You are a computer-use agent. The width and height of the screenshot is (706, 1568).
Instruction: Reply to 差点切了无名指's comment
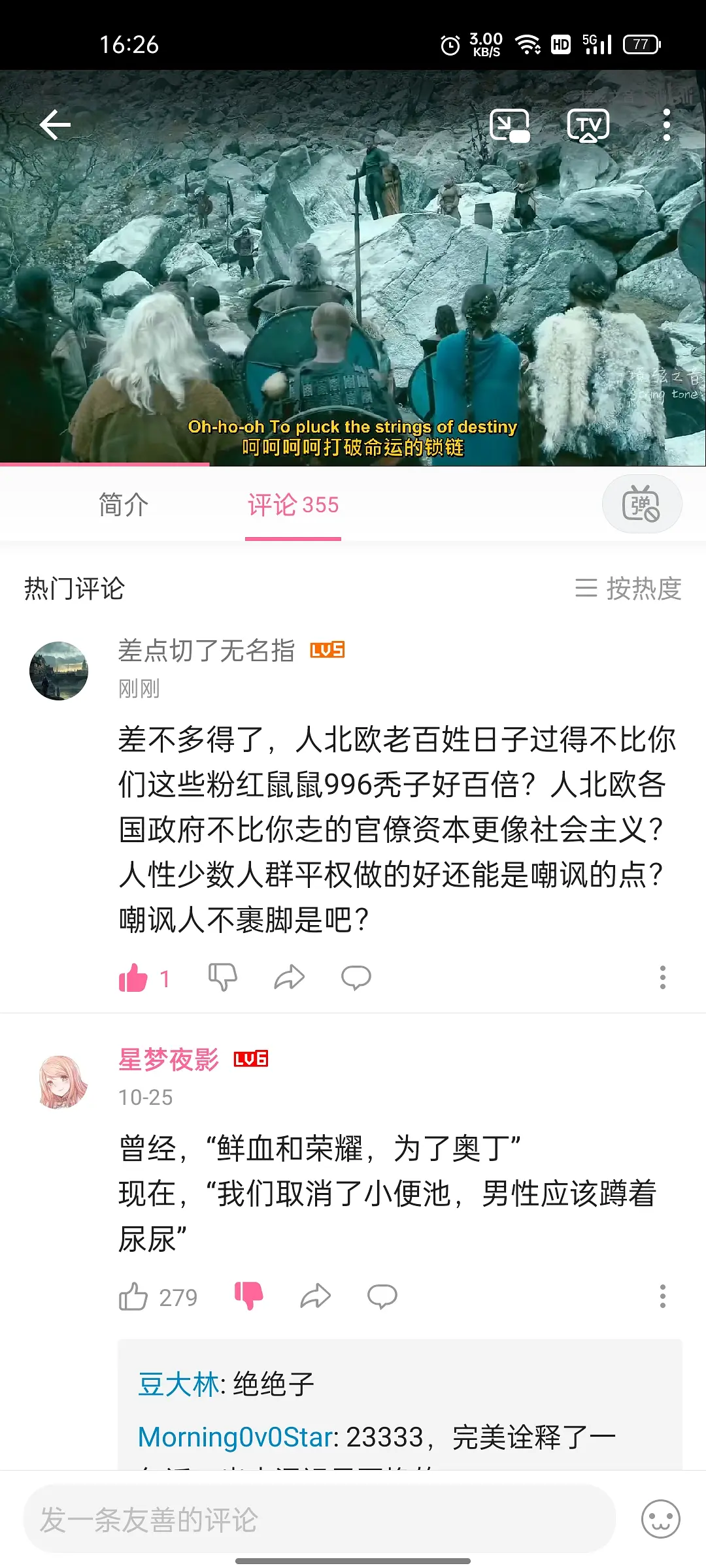pyautogui.click(x=356, y=977)
